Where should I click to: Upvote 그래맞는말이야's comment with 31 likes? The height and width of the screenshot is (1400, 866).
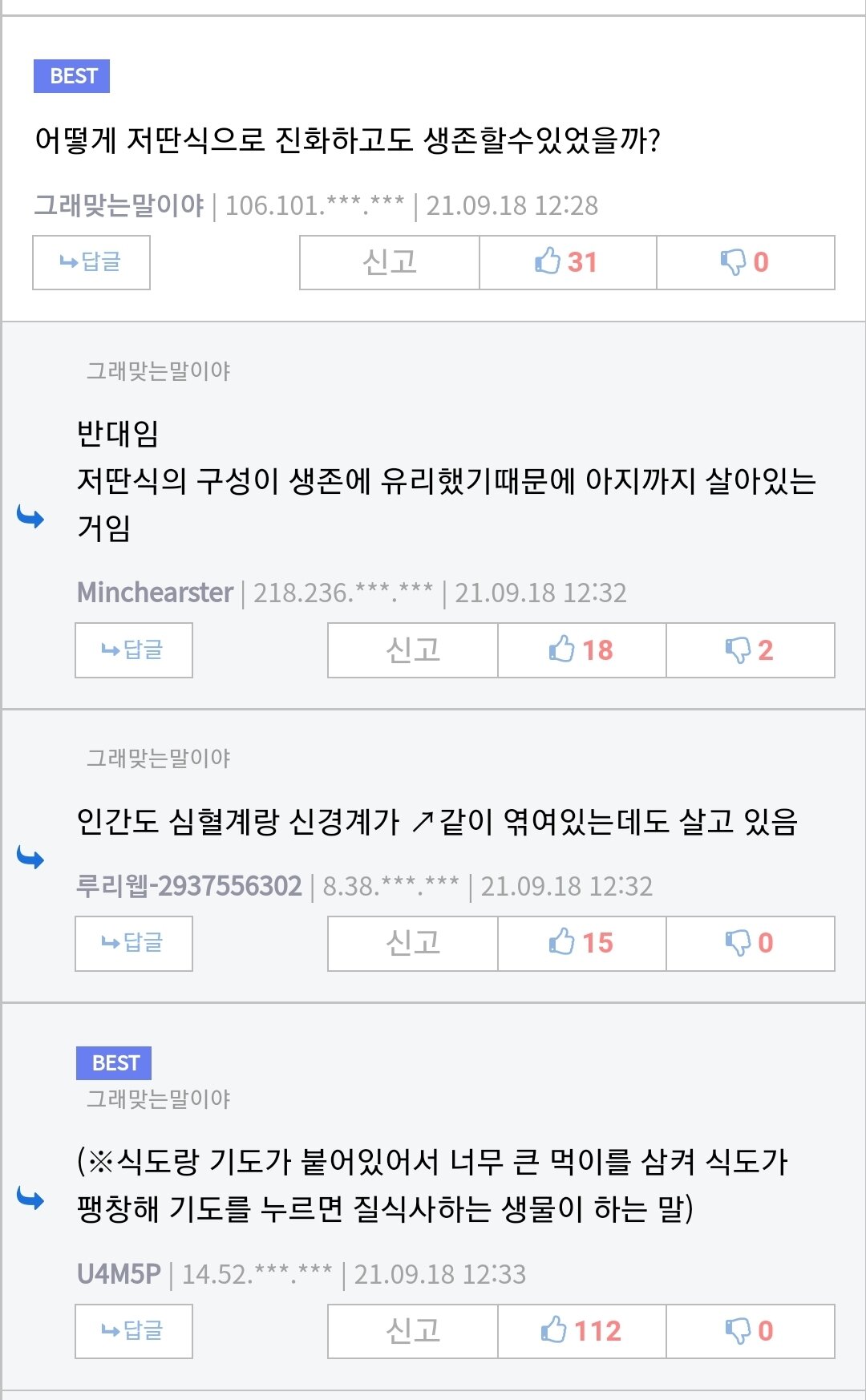568,262
